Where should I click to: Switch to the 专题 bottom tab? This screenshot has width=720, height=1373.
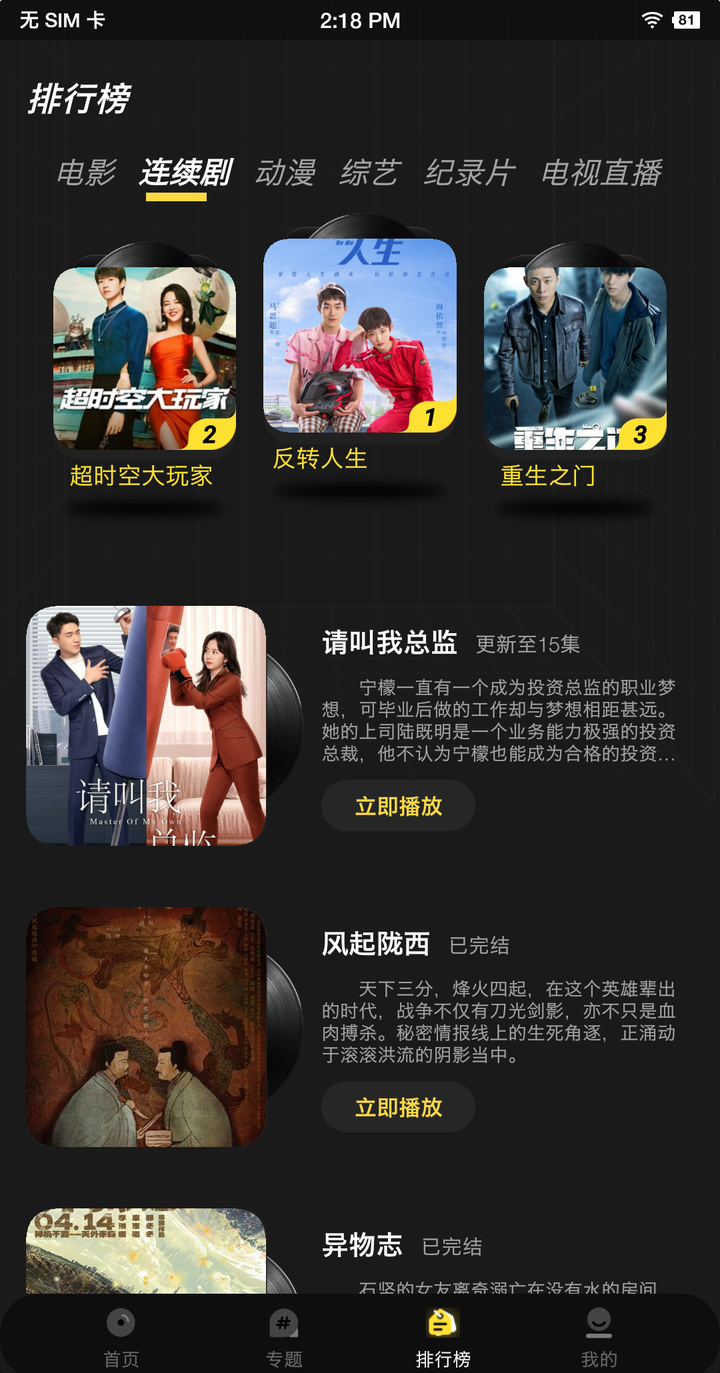point(284,1337)
